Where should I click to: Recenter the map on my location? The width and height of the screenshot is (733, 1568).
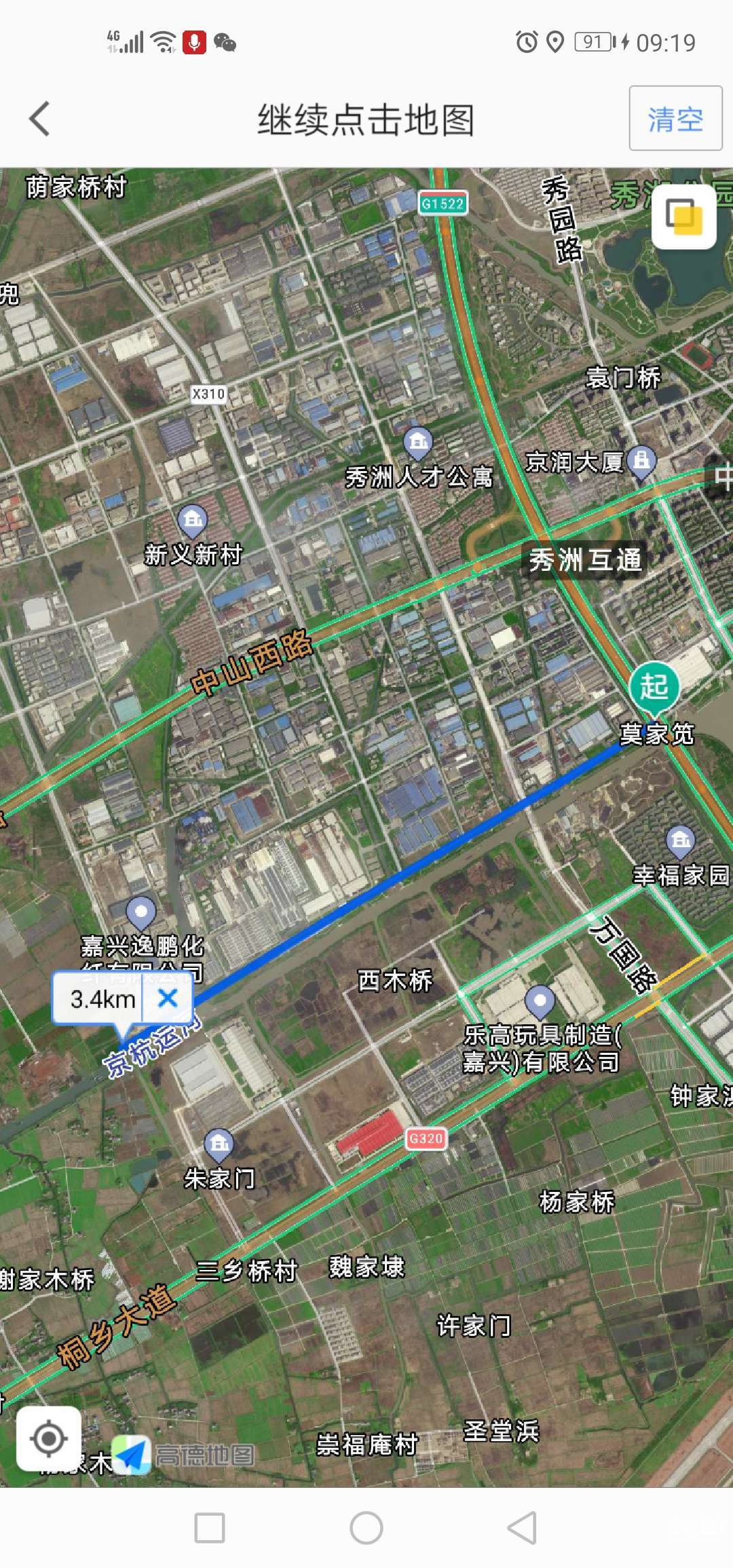click(x=49, y=1438)
